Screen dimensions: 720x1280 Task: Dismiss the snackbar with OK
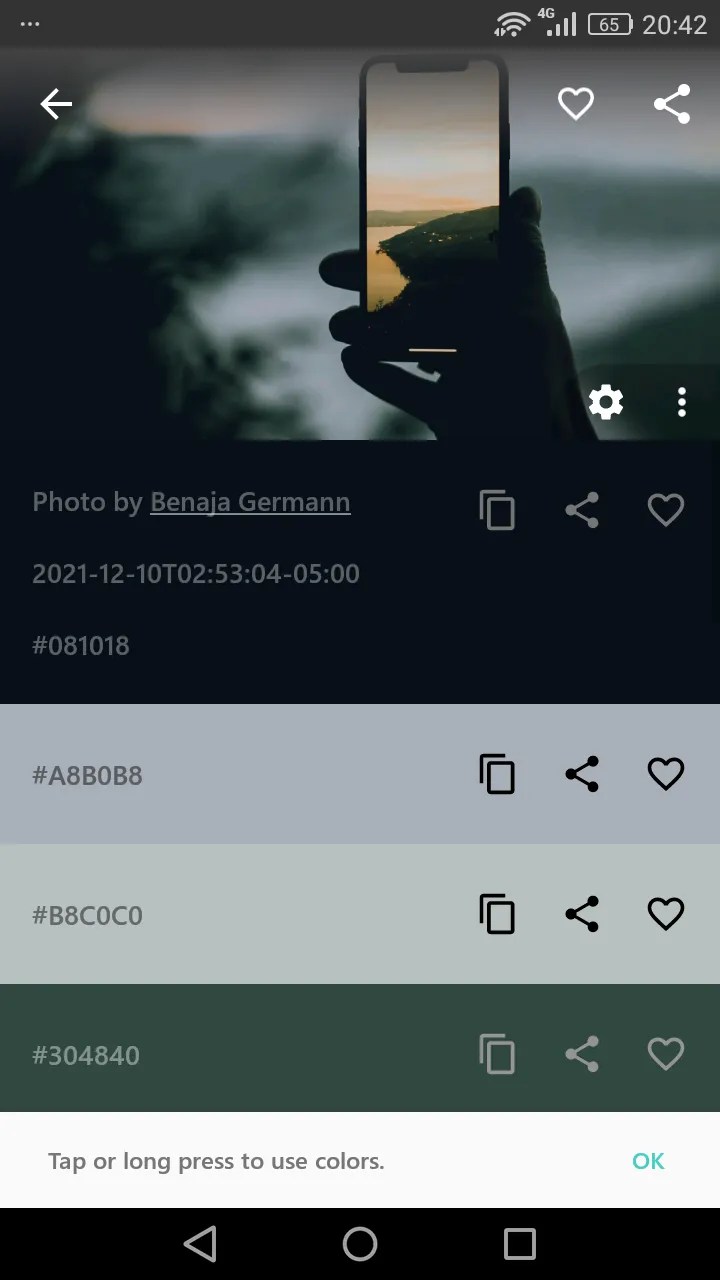pos(648,1160)
